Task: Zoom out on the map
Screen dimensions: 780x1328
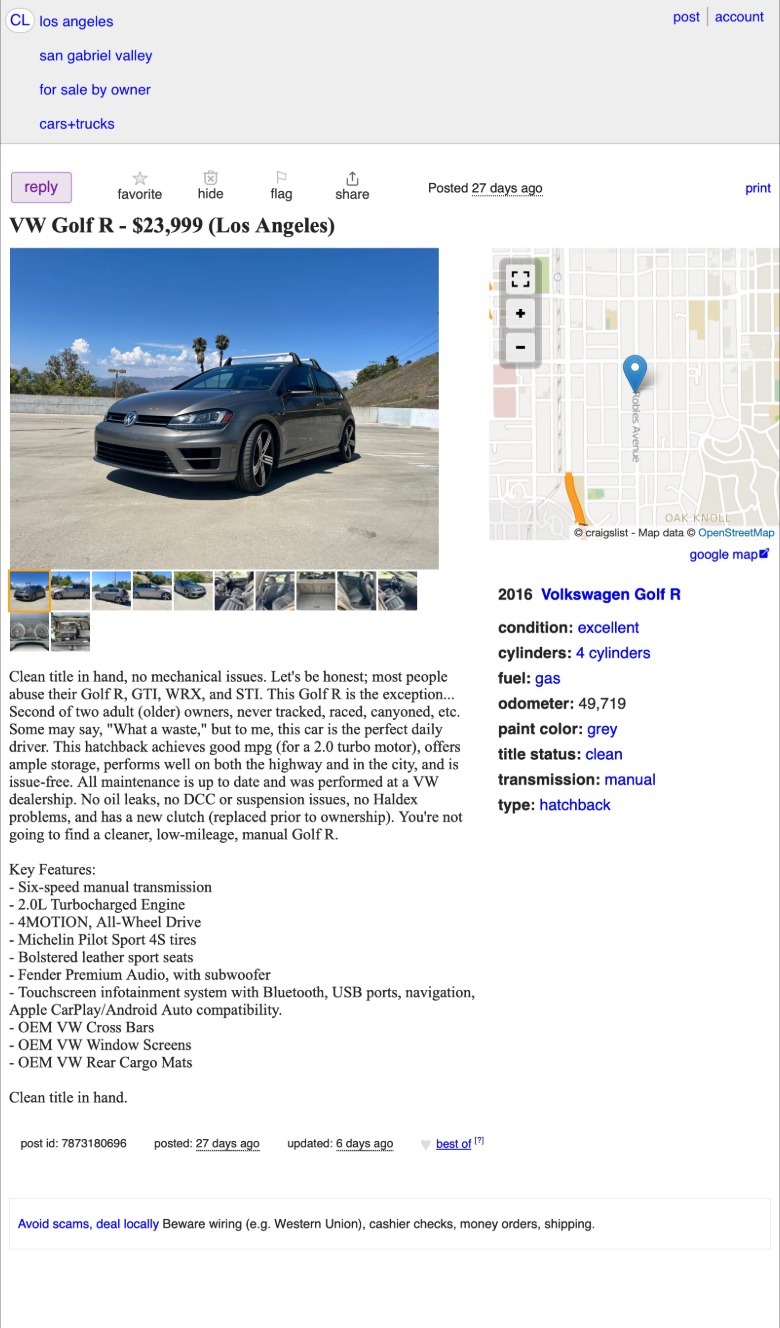Action: coord(520,348)
